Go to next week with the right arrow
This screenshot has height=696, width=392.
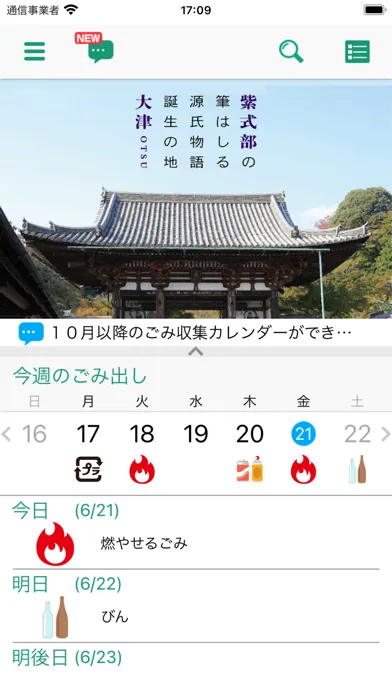point(386,434)
